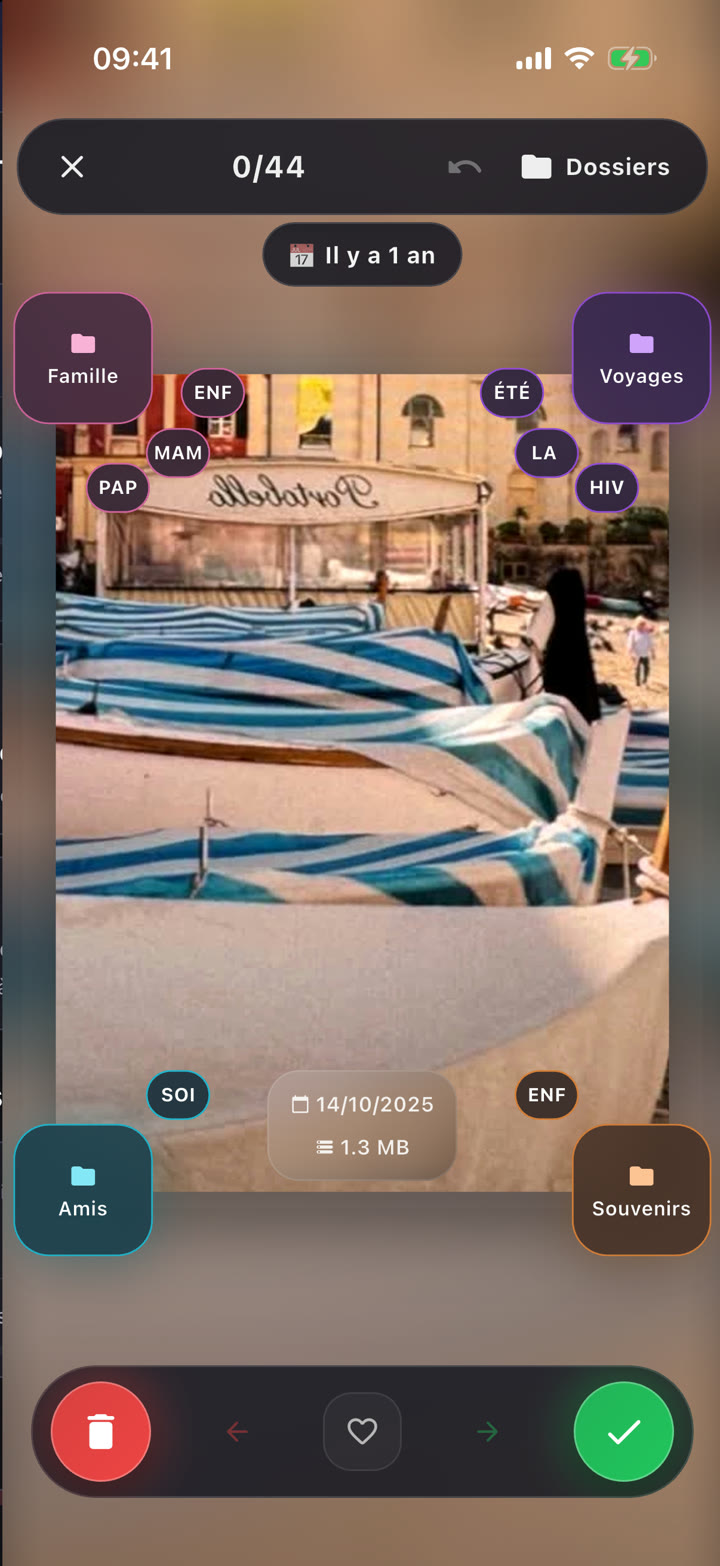Pick the SOI subfolder chip
720x1566 pixels.
click(x=178, y=1095)
